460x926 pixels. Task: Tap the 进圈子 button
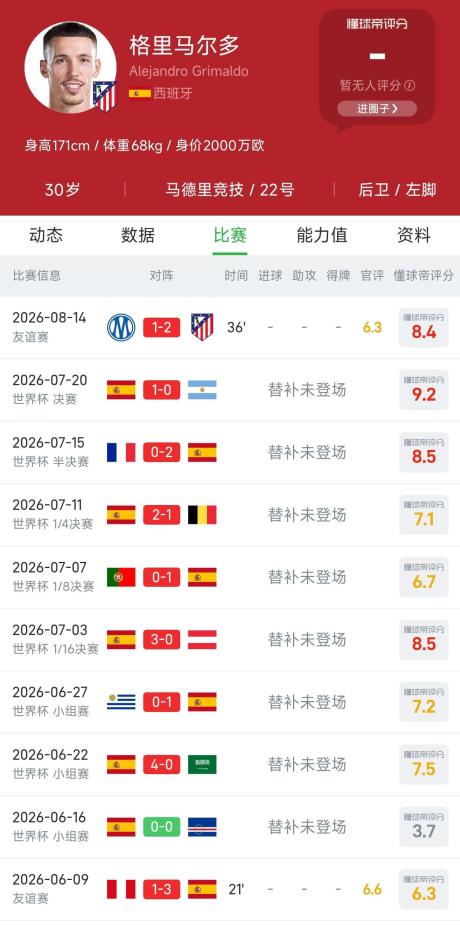pos(377,109)
